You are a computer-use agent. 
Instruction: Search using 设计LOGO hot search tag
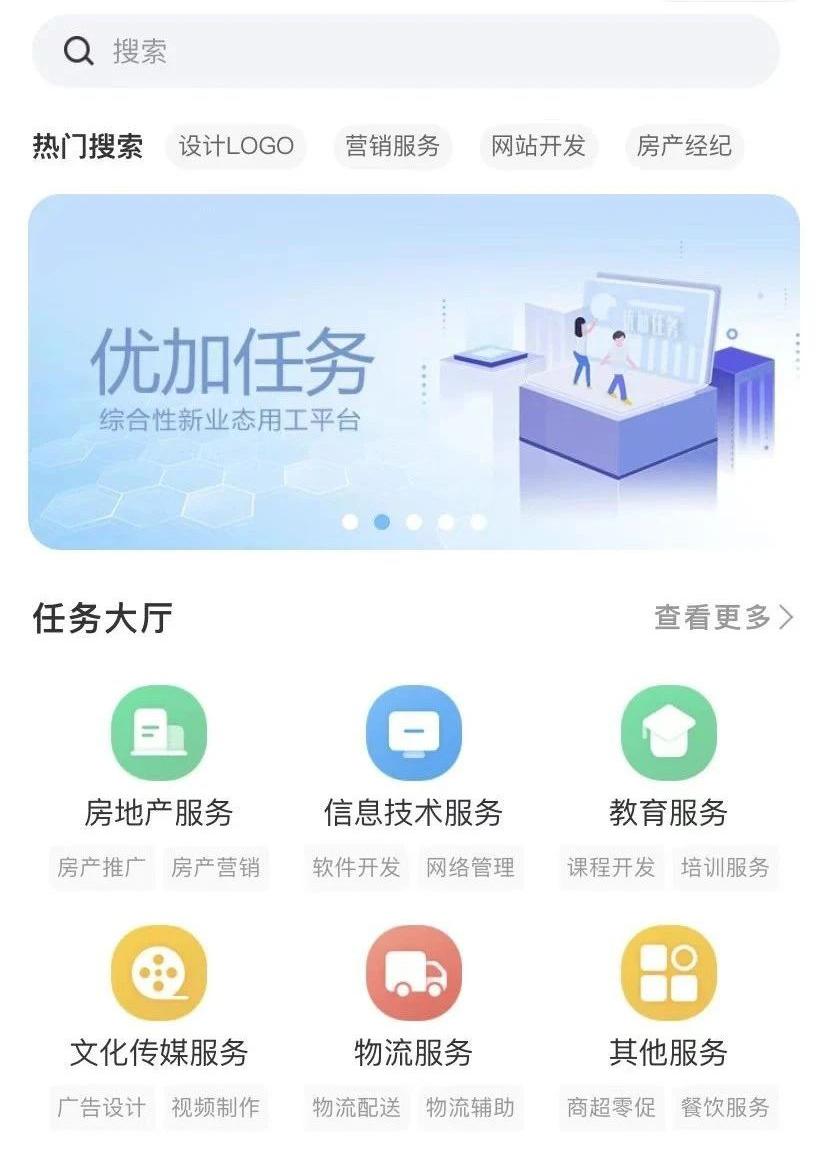click(236, 147)
